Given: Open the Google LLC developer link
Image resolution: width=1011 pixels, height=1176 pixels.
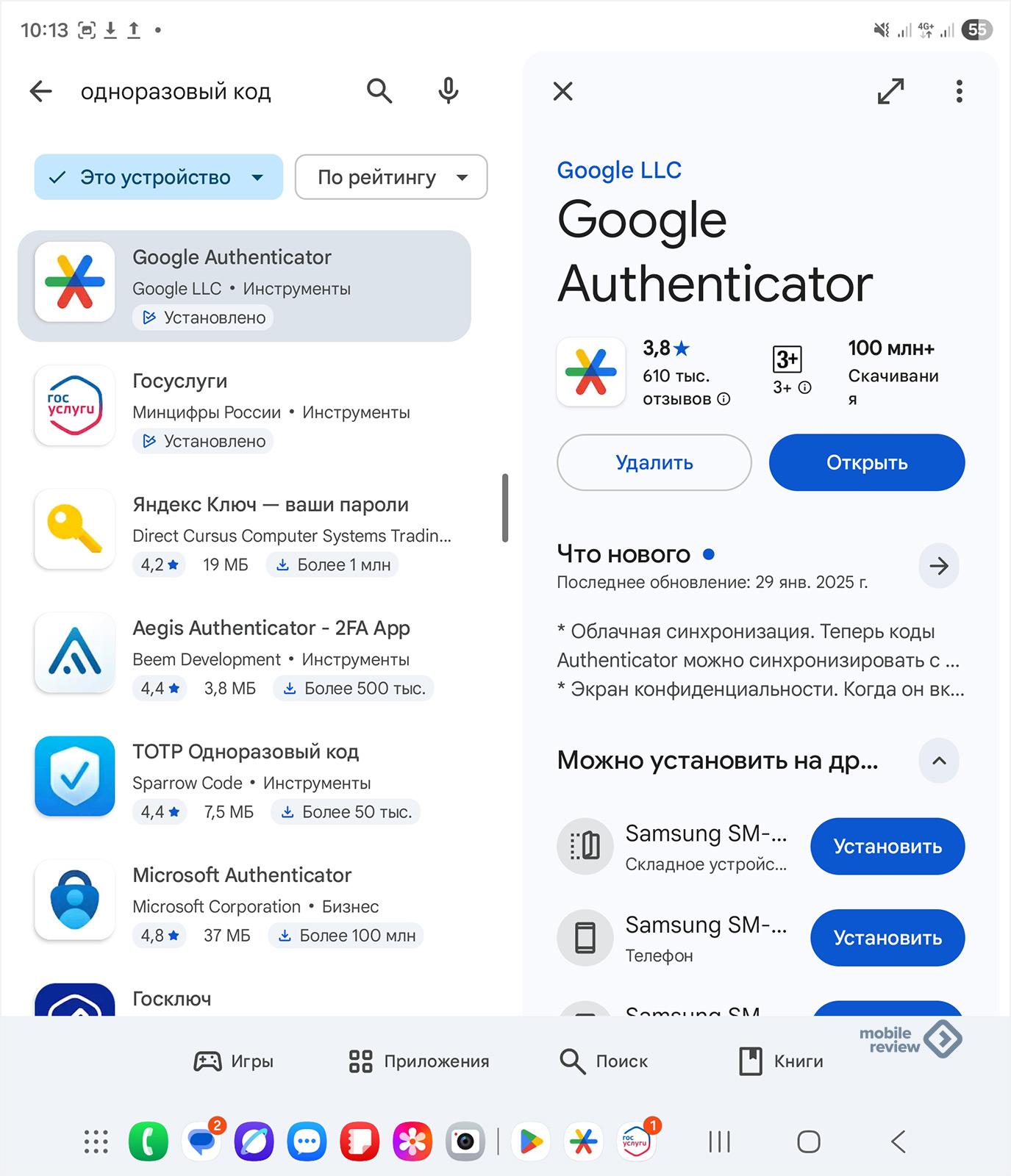Looking at the screenshot, I should [619, 171].
